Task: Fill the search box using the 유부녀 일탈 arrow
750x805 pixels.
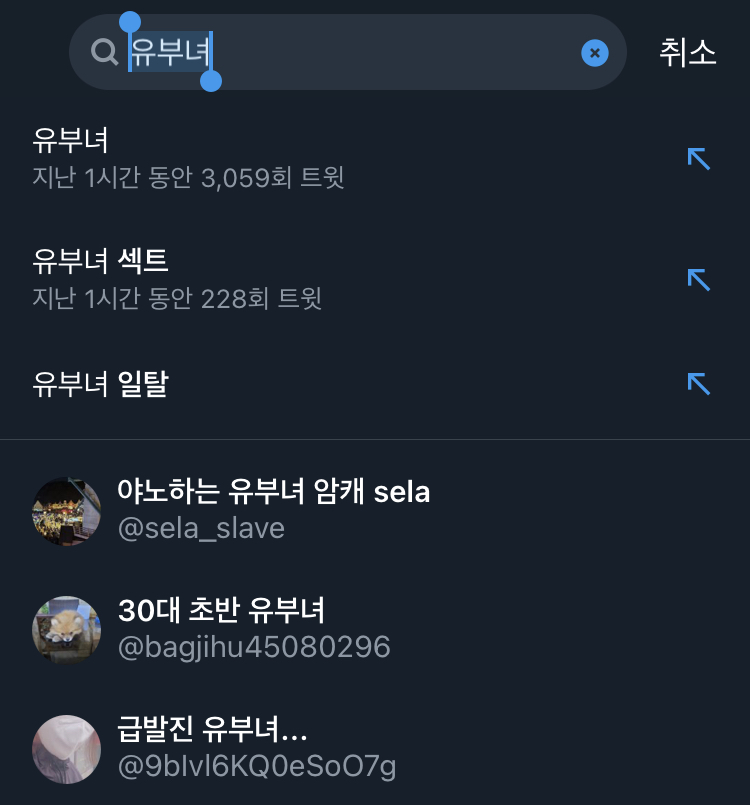Action: pos(698,384)
